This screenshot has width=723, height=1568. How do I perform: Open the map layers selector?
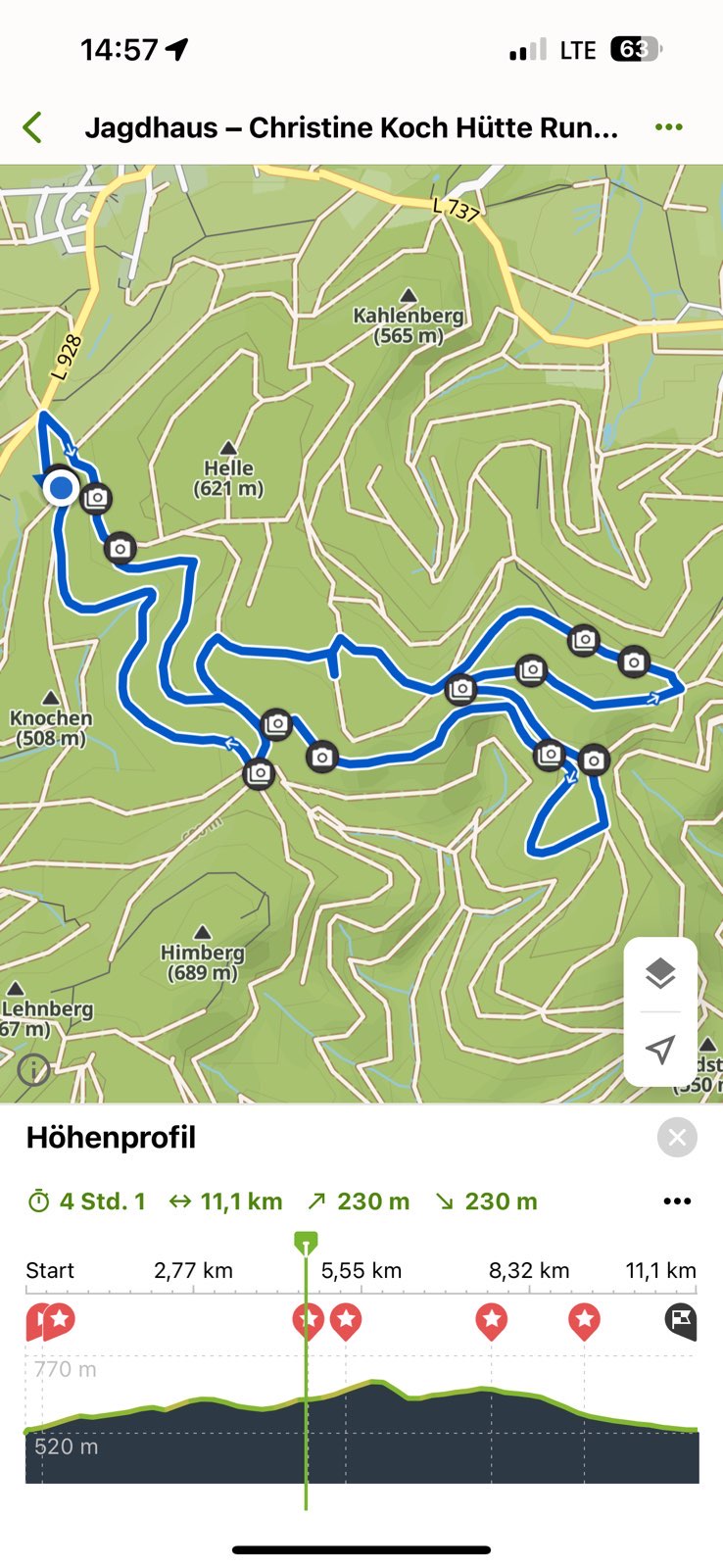coord(661,974)
